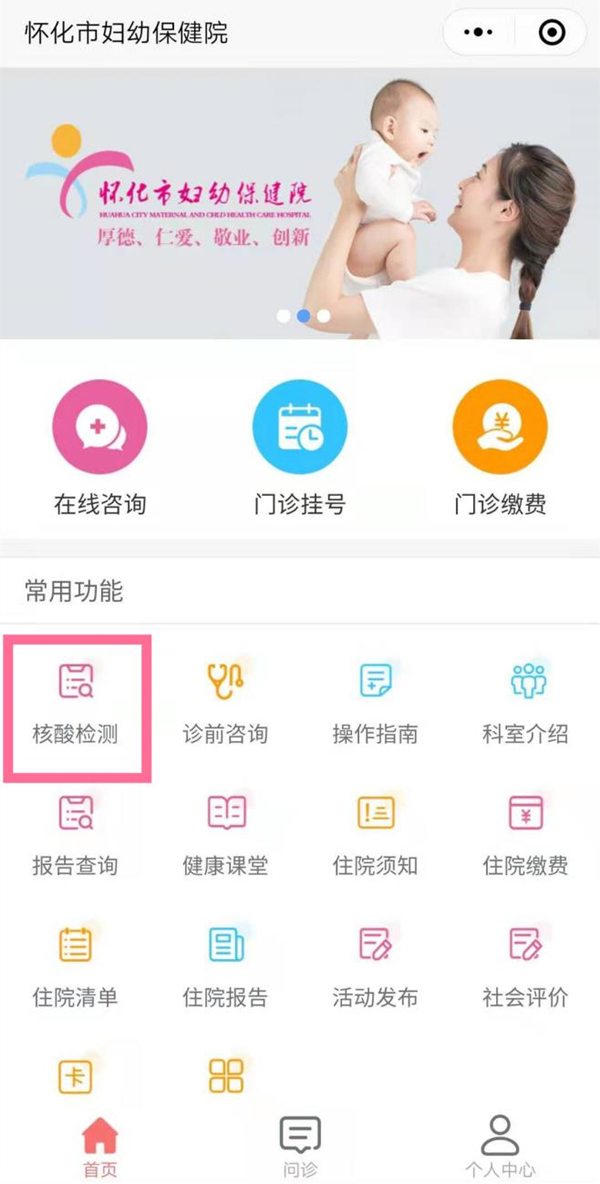Read 住院须知 inpatient notice
600x1184 pixels.
tap(375, 836)
